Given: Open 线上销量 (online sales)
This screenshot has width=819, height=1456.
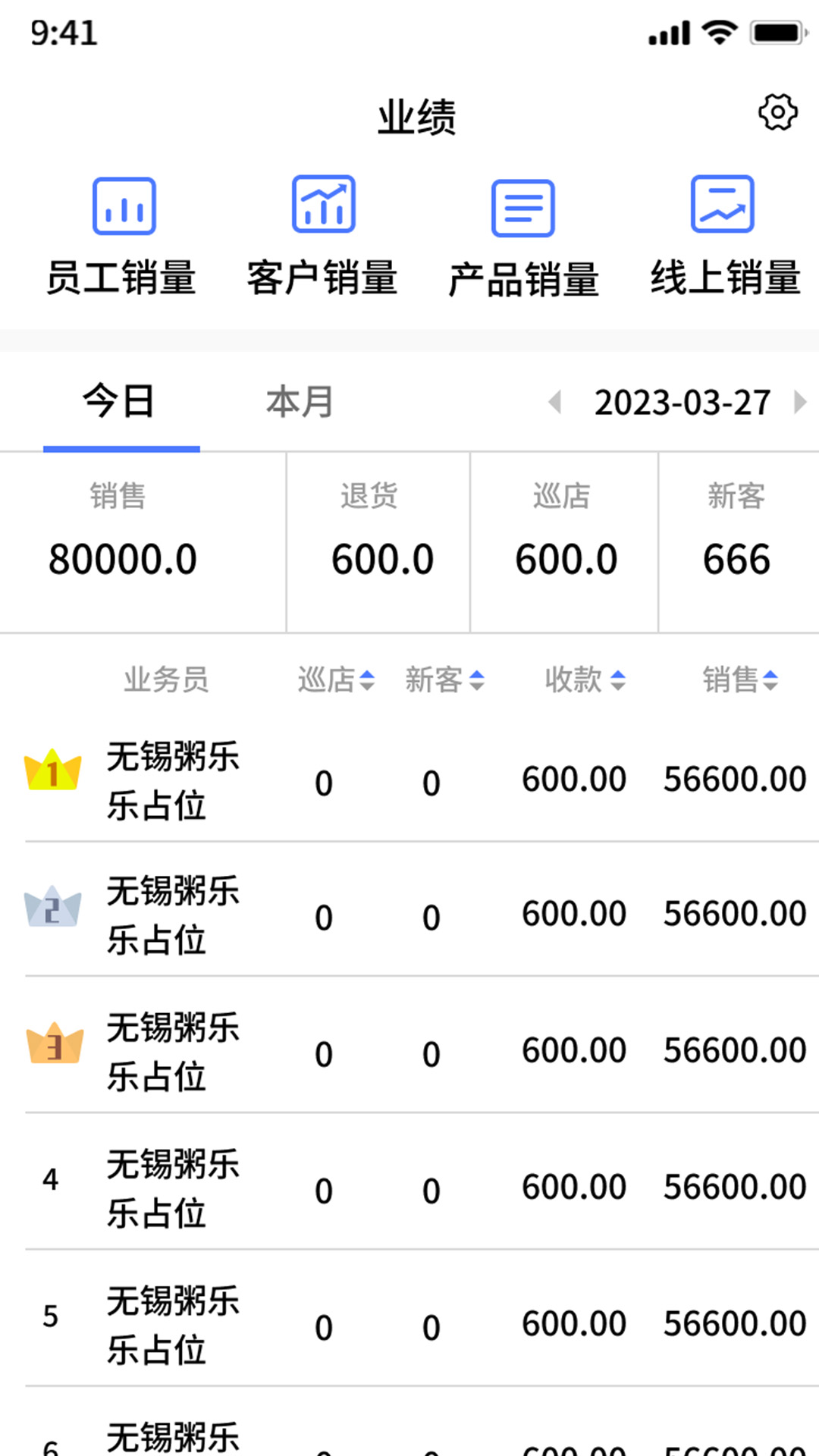Looking at the screenshot, I should click(723, 235).
